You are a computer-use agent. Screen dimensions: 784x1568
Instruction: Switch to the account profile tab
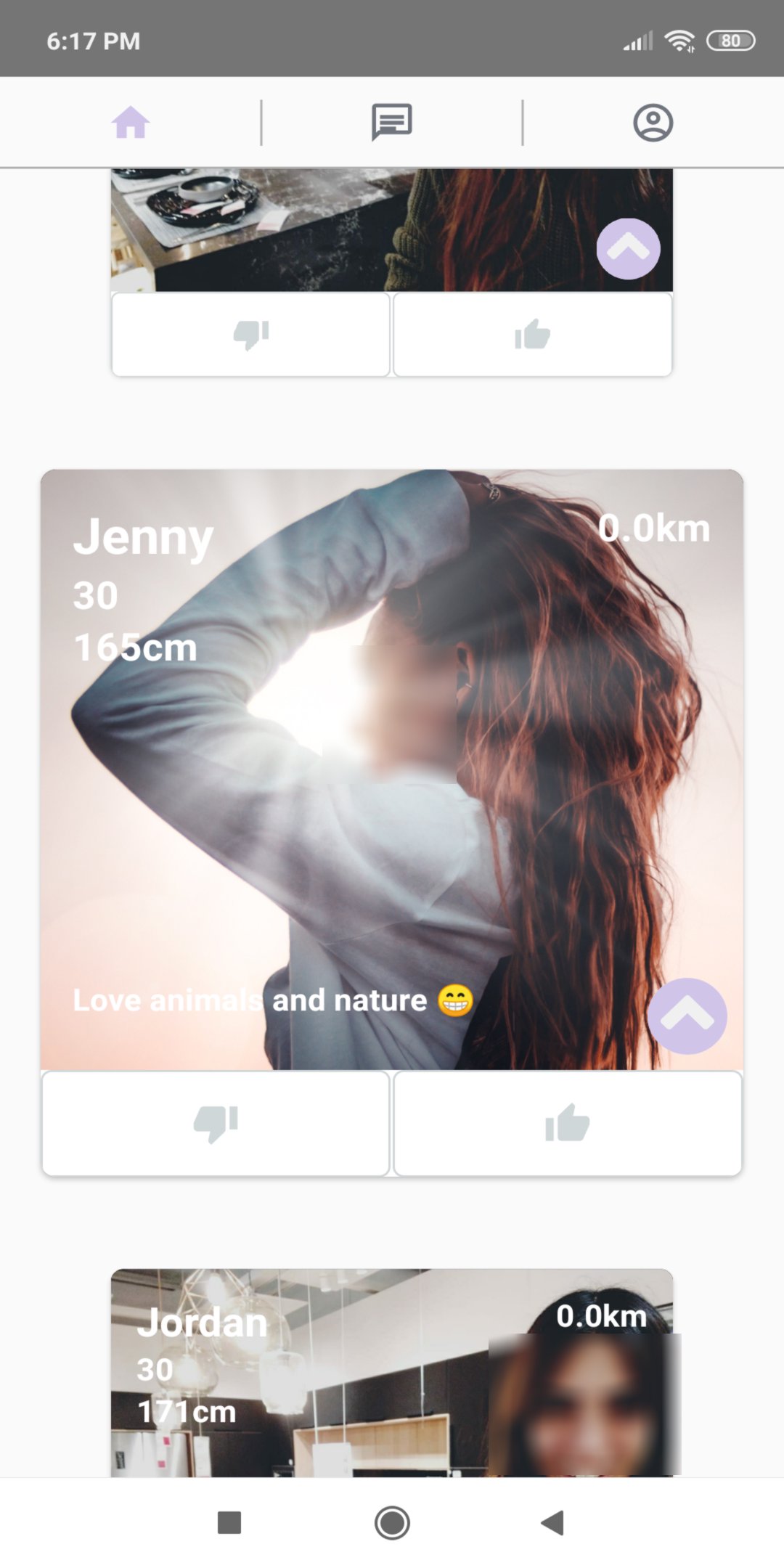point(653,123)
